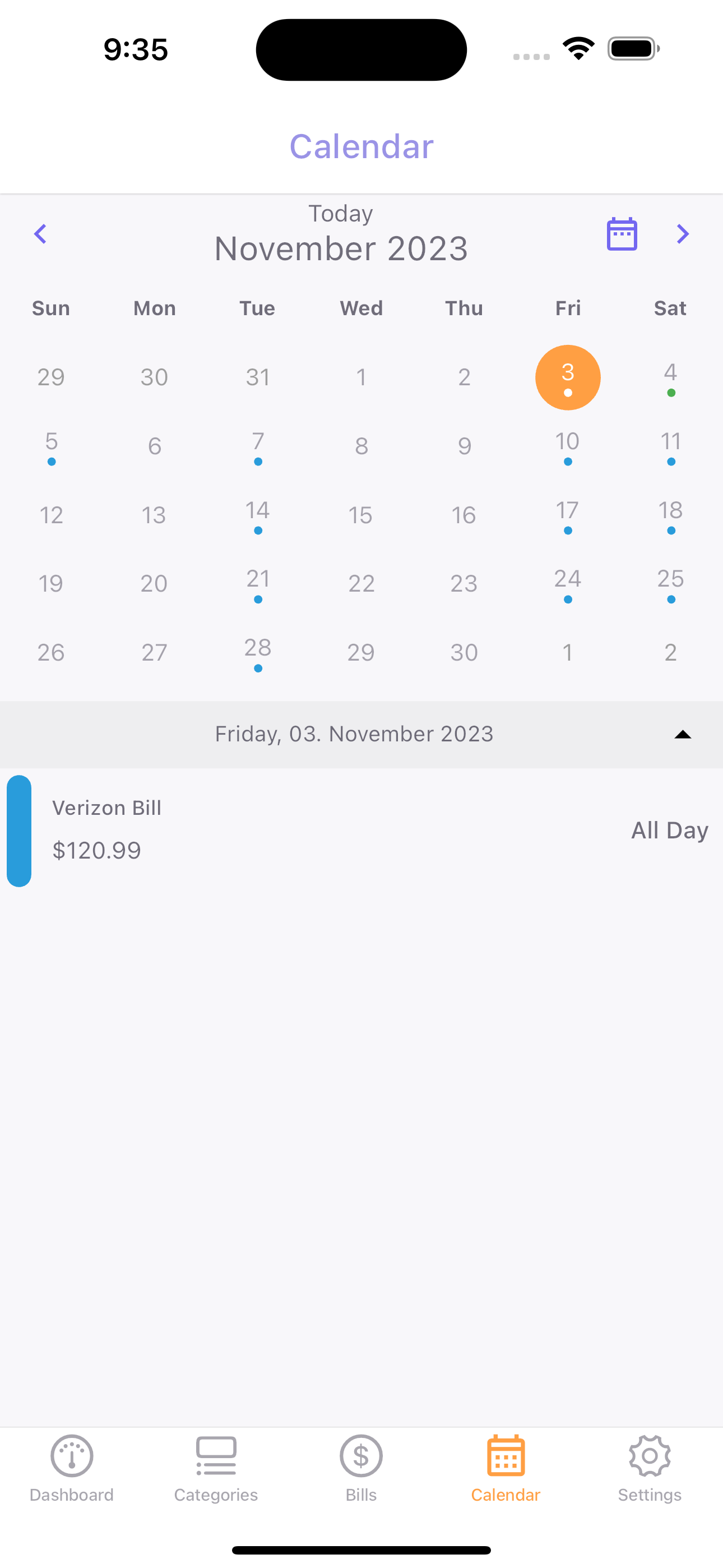Tap the Calendar tab in bottom bar
Image resolution: width=723 pixels, height=1568 pixels.
coord(505,1468)
